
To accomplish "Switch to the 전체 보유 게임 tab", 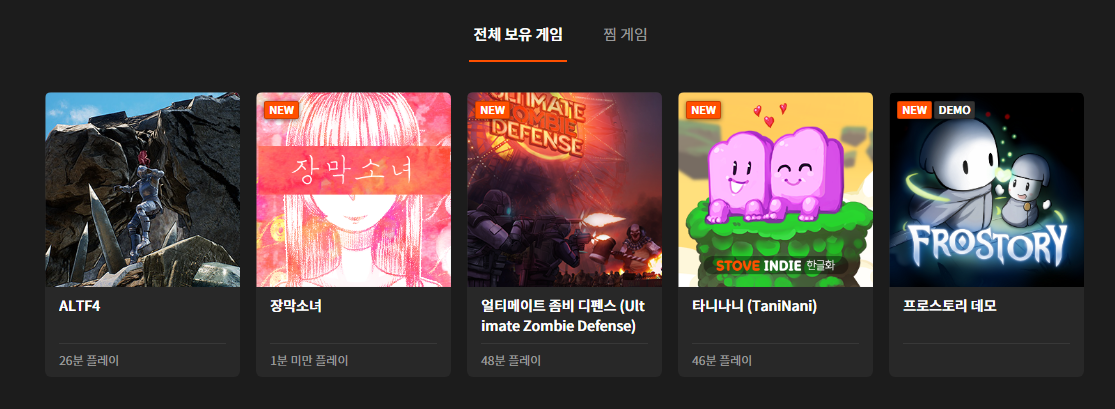I will coord(518,35).
